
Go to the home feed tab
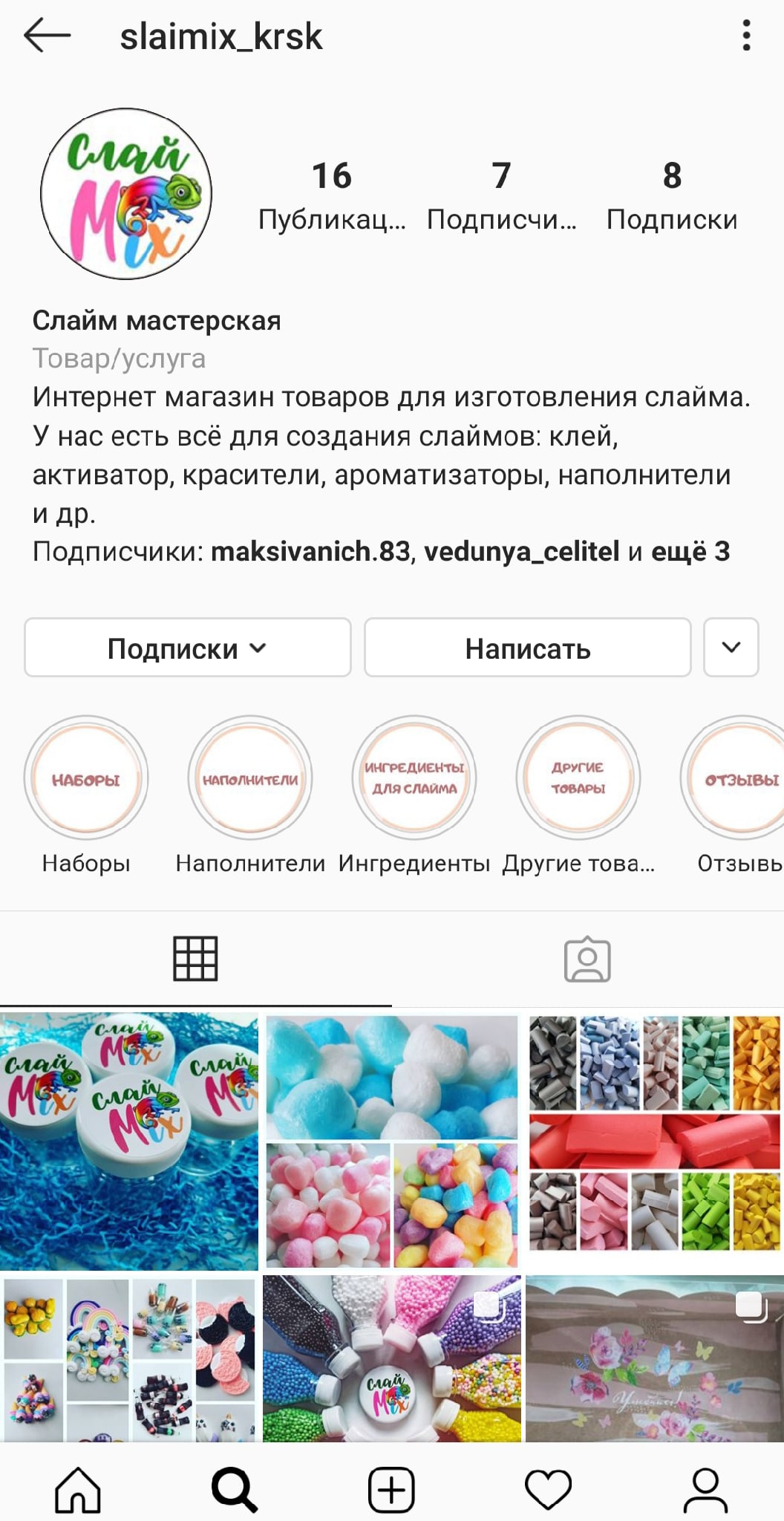[x=78, y=1489]
